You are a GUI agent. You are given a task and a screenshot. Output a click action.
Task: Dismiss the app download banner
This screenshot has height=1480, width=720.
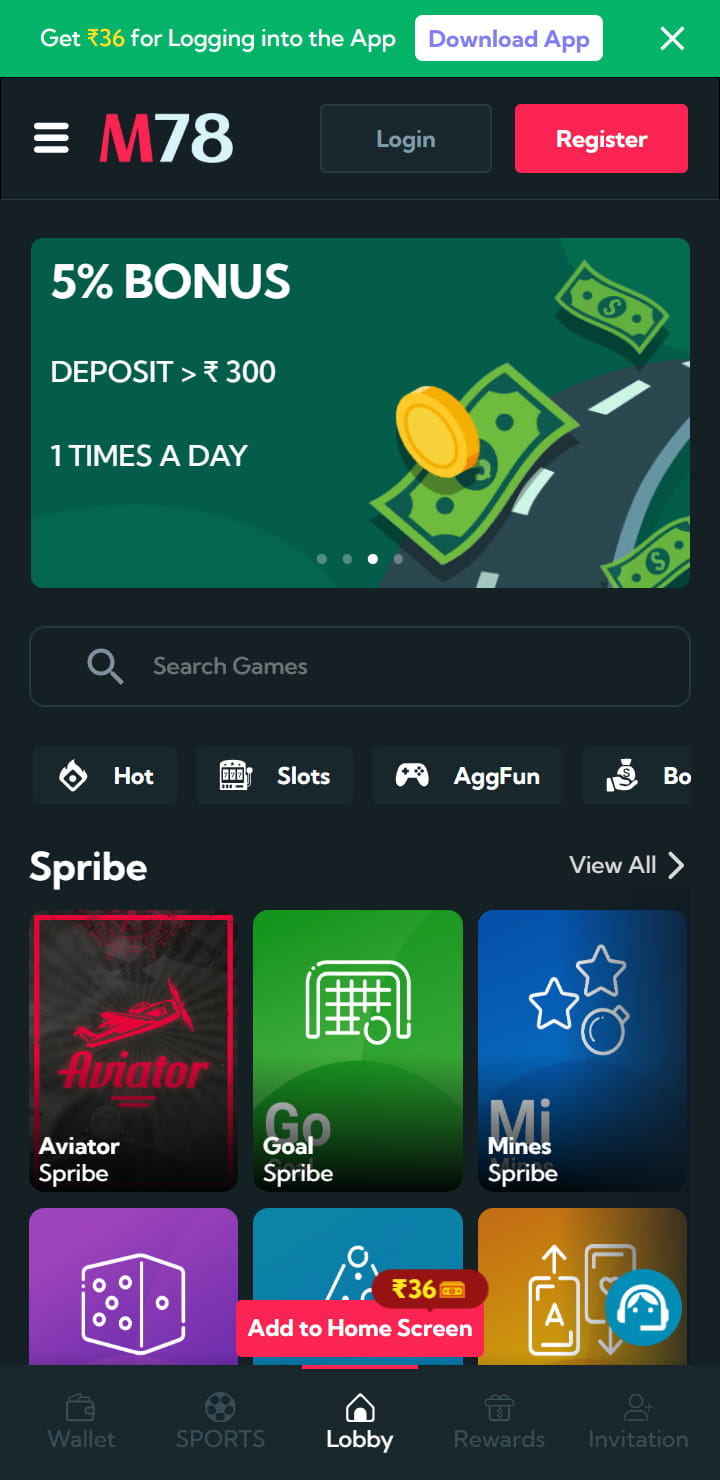pos(672,39)
